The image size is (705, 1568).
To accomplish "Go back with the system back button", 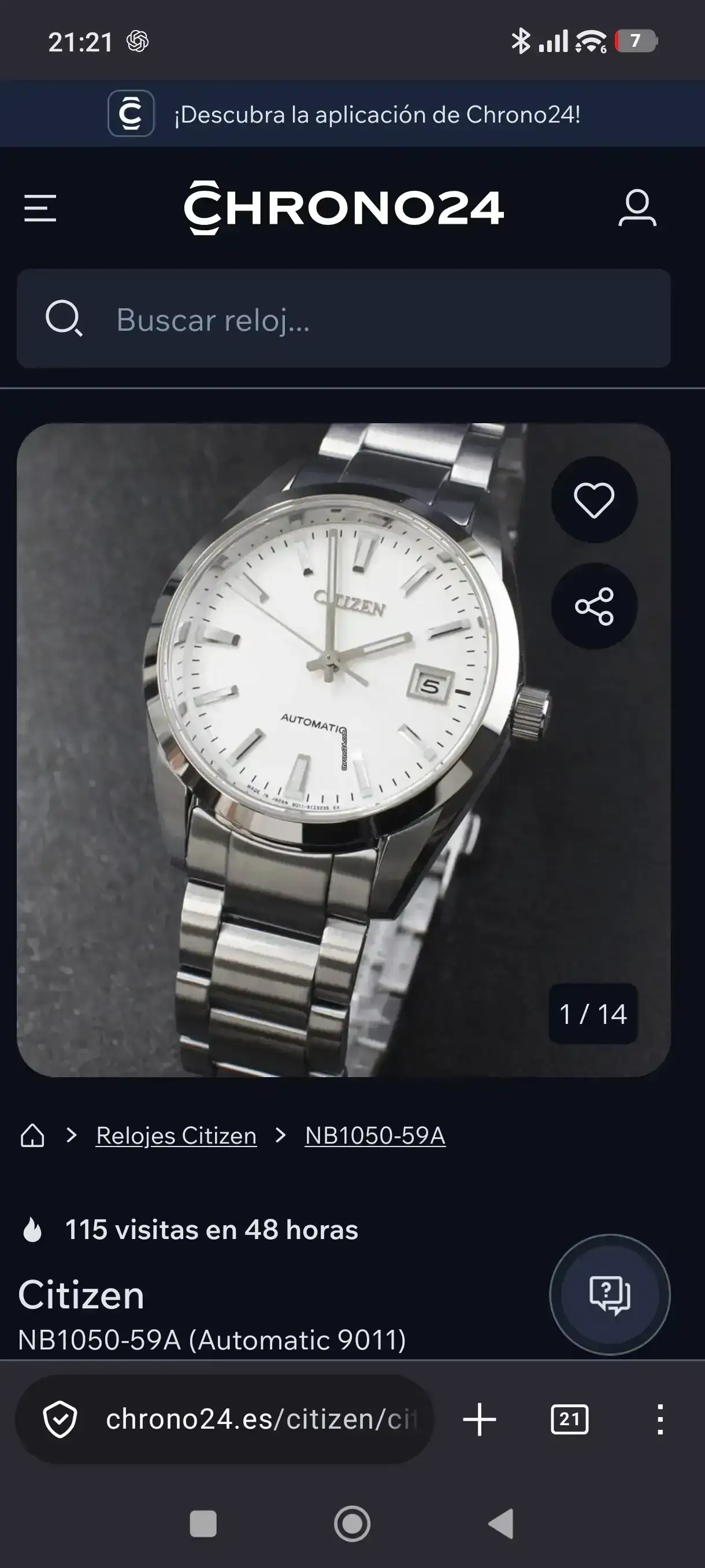I will (x=501, y=1524).
